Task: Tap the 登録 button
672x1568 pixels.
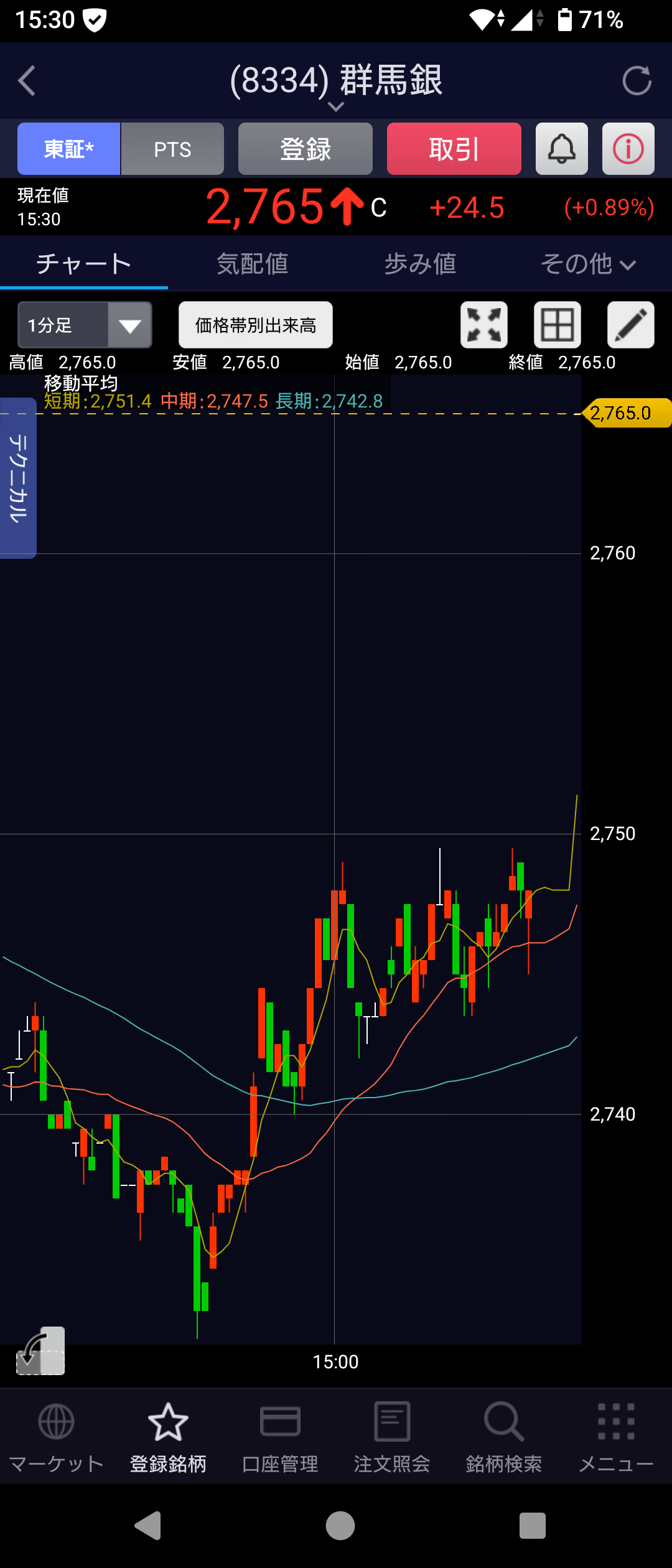Action: point(306,149)
